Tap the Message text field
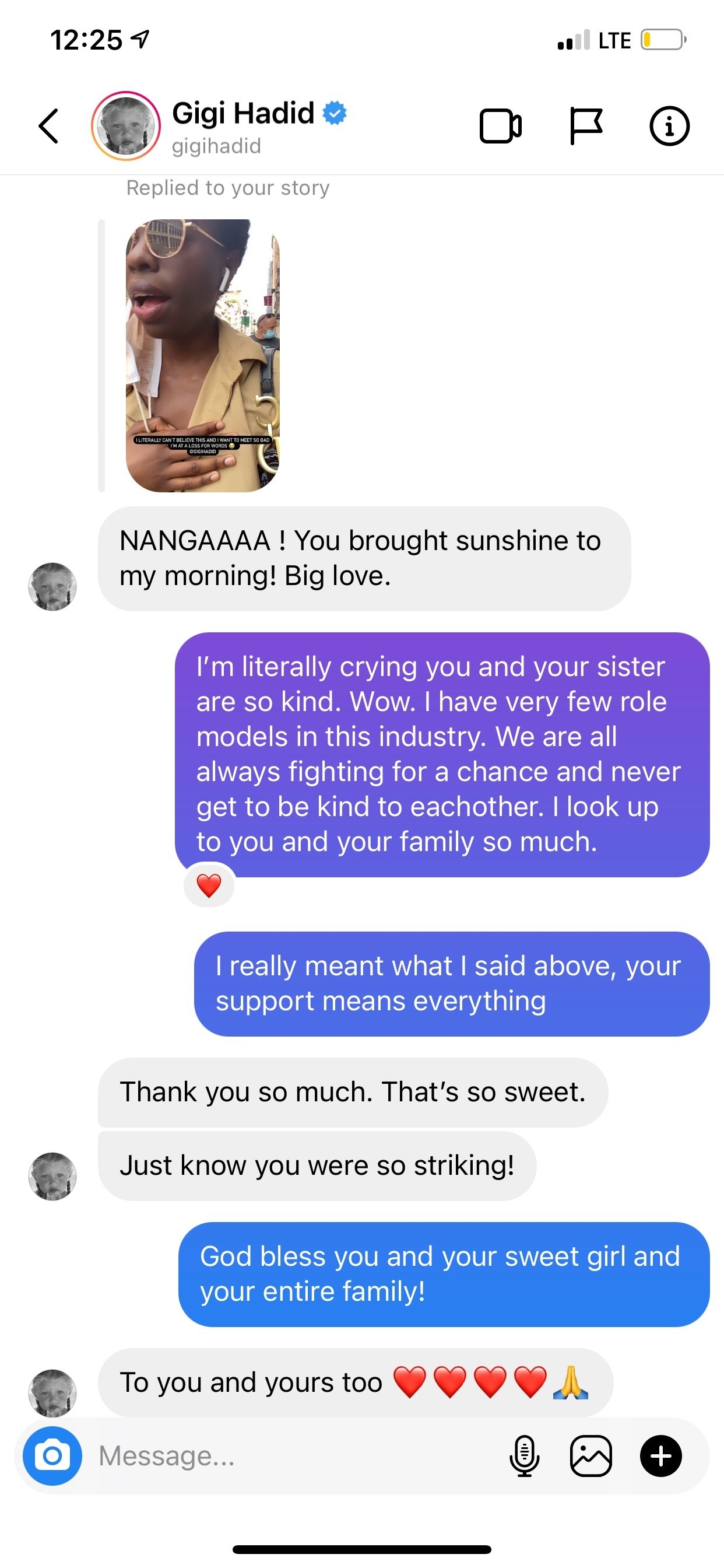 point(298,1455)
